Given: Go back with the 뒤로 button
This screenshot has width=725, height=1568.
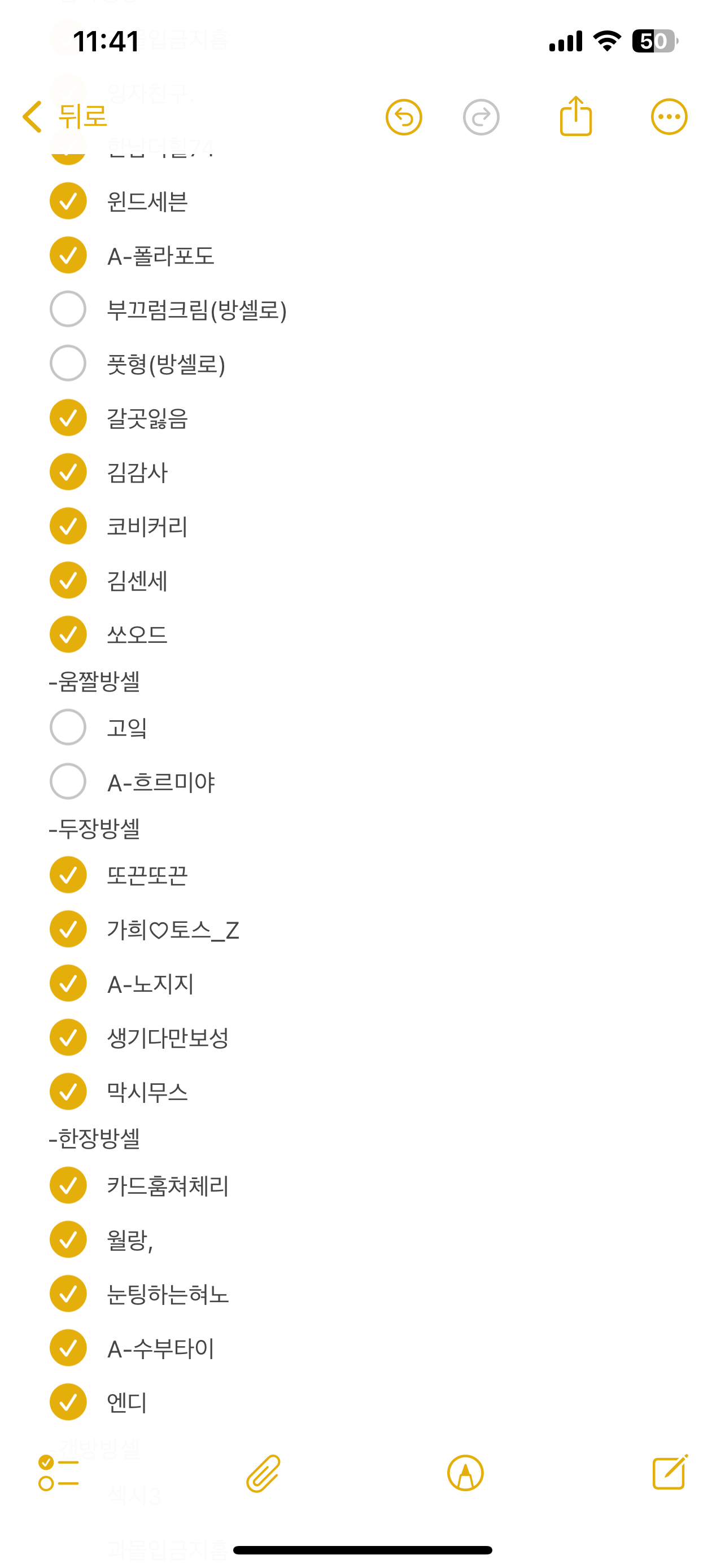Looking at the screenshot, I should 65,116.
